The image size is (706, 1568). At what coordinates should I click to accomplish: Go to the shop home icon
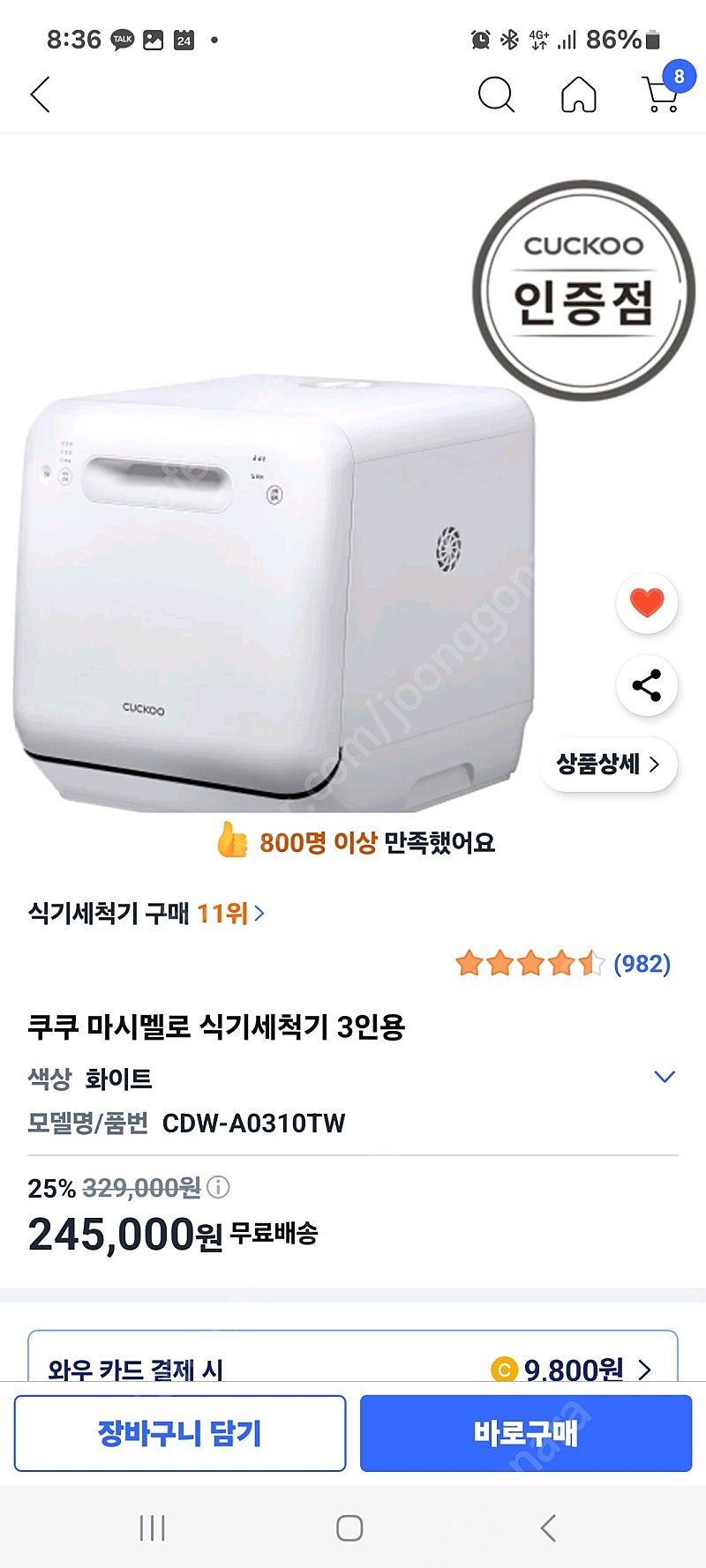pos(579,94)
